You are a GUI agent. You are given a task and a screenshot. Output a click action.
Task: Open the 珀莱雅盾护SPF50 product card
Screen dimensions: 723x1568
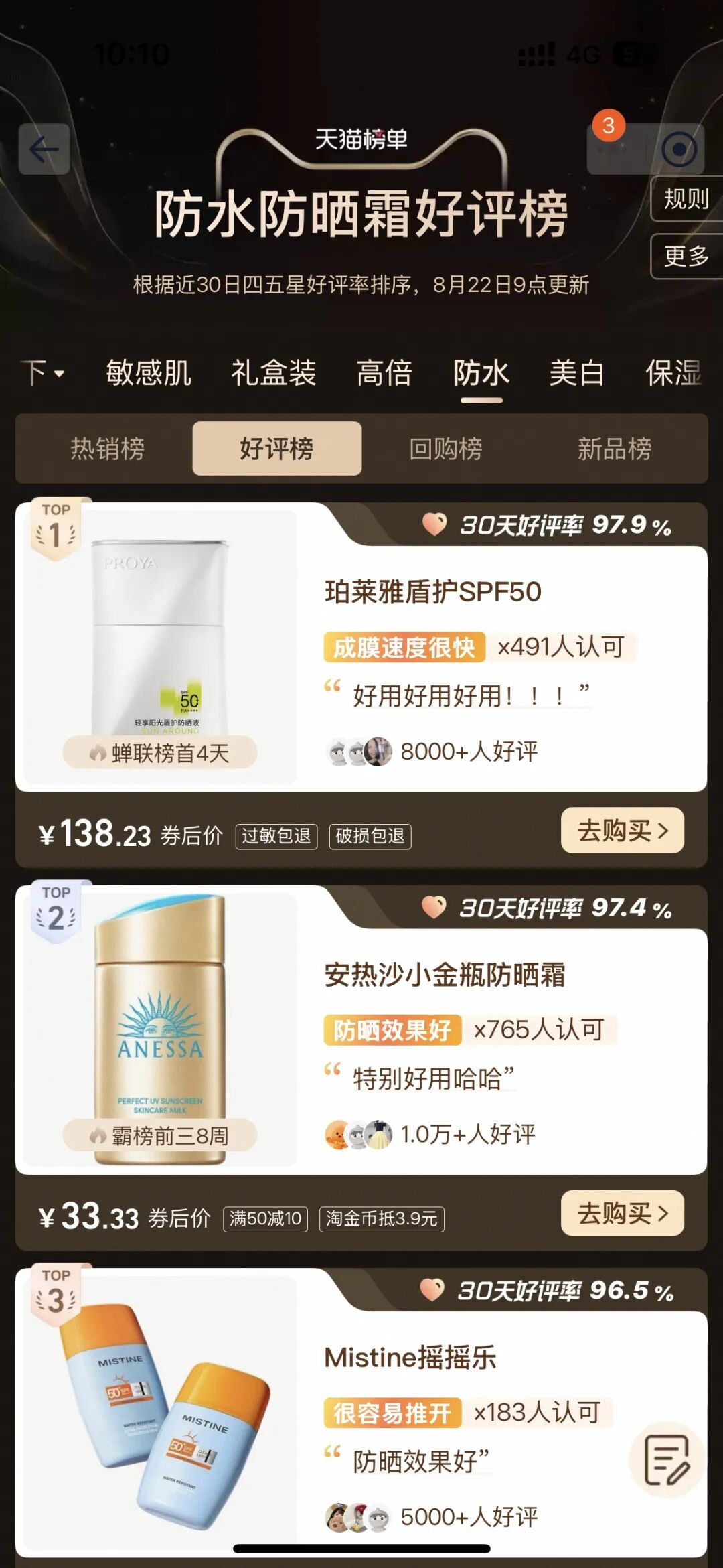[432, 592]
